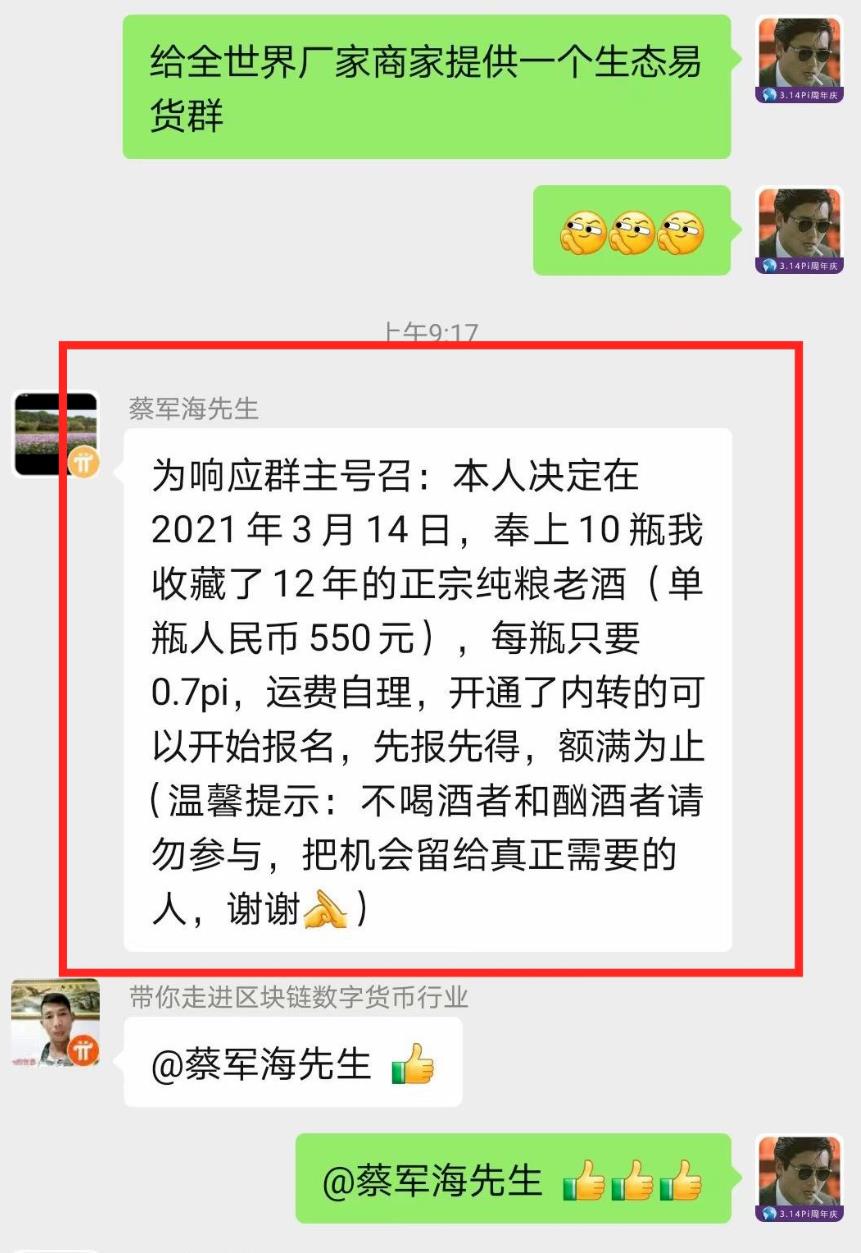Tap sender avatar beside 生态易货群 message
The width and height of the screenshot is (861, 1253).
(799, 60)
